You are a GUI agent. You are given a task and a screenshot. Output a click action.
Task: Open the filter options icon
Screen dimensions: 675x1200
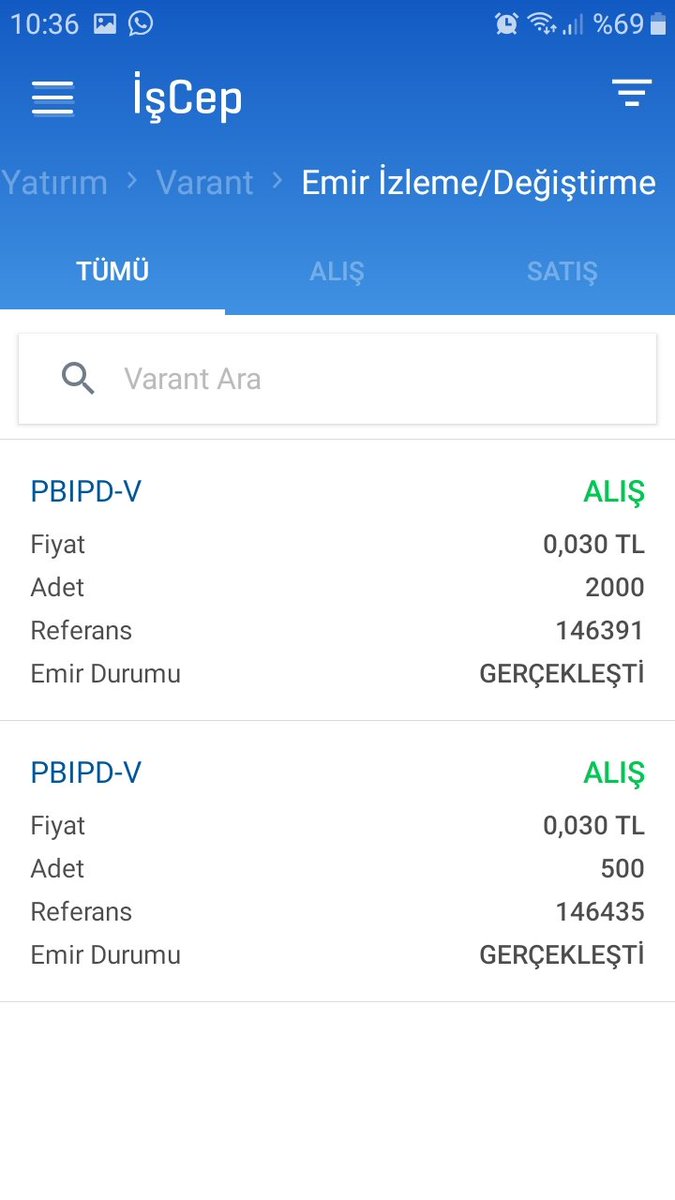click(x=631, y=93)
